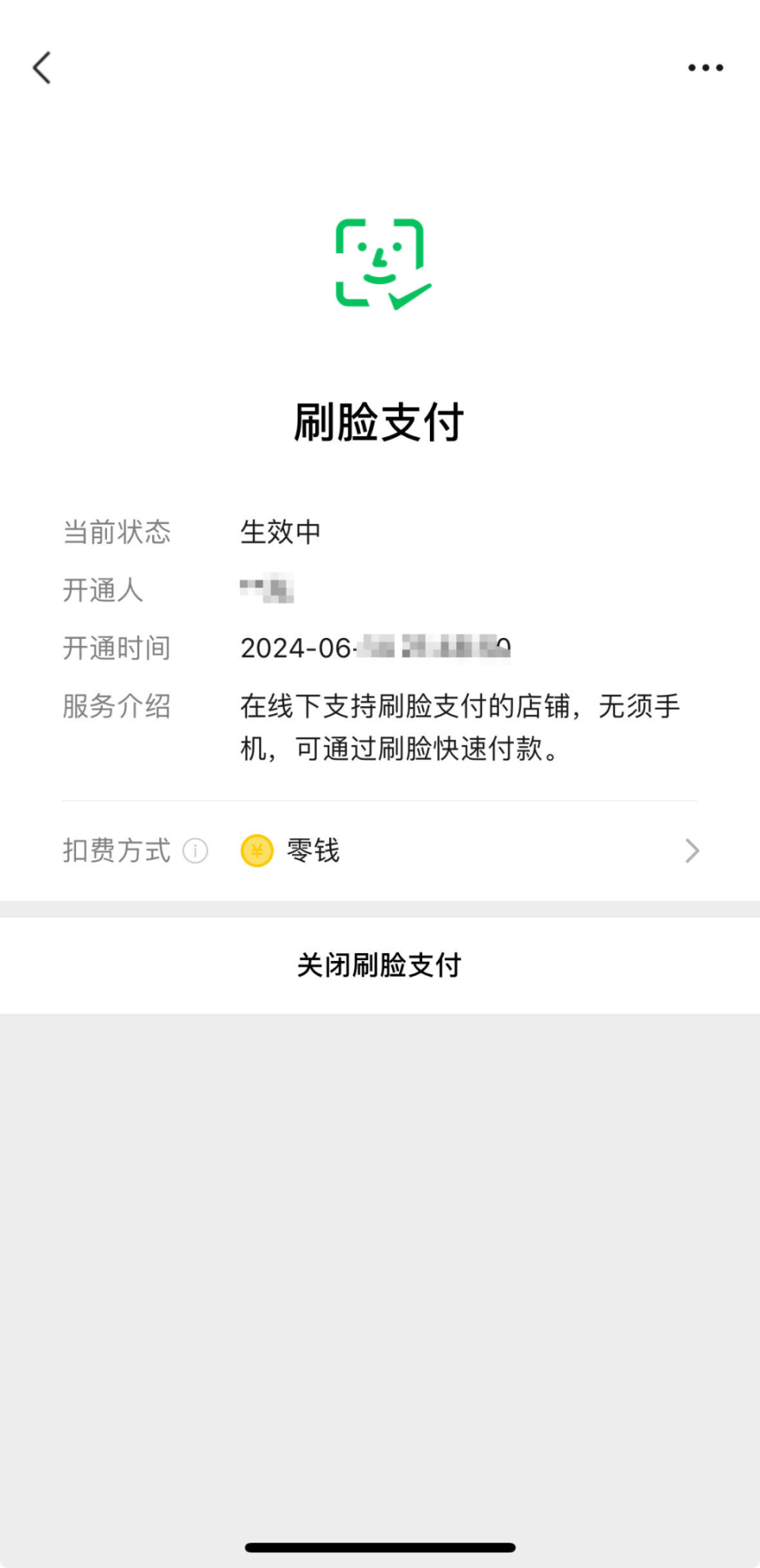Screen dimensions: 760x1568
Task: Tap the back arrow to return
Action: [42, 67]
